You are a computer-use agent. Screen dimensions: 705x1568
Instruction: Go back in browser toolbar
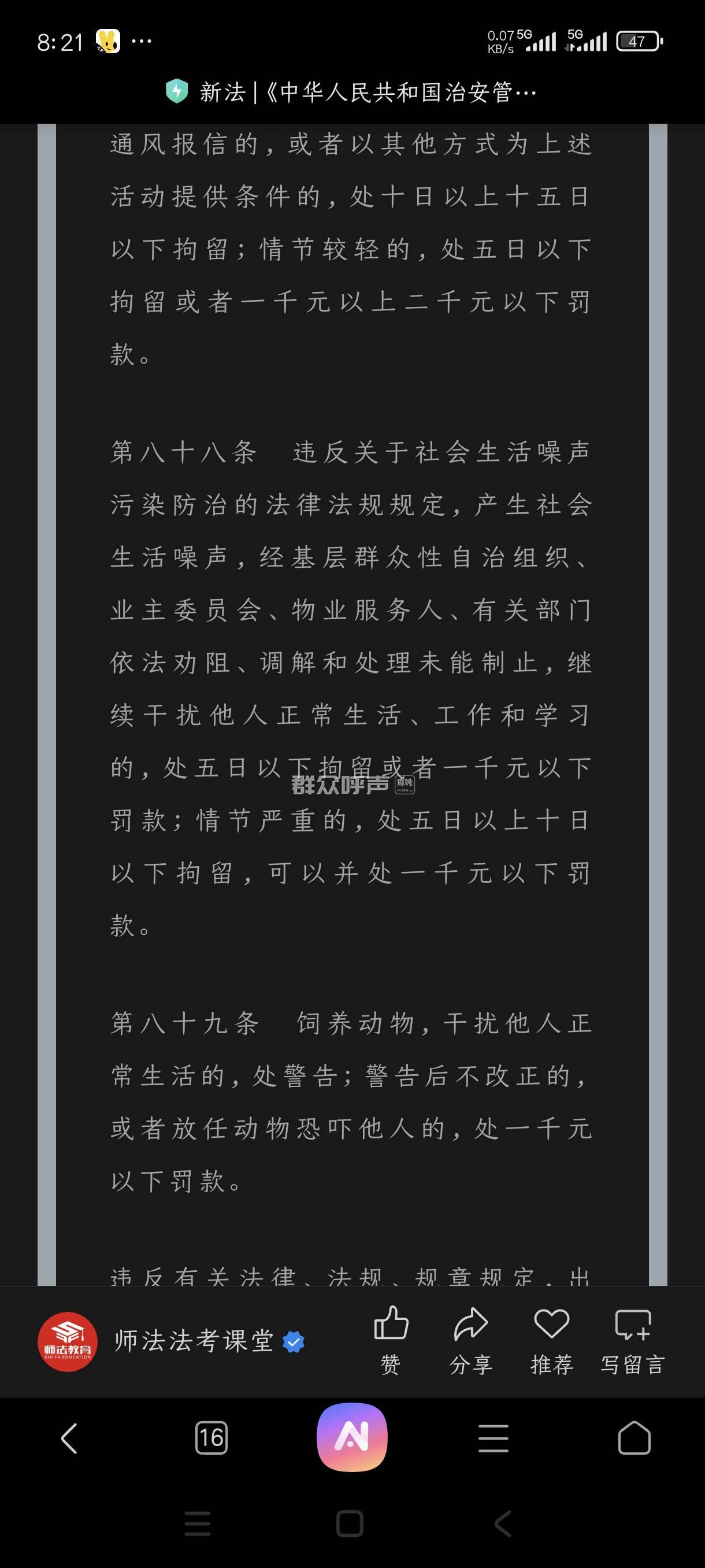coord(69,1438)
